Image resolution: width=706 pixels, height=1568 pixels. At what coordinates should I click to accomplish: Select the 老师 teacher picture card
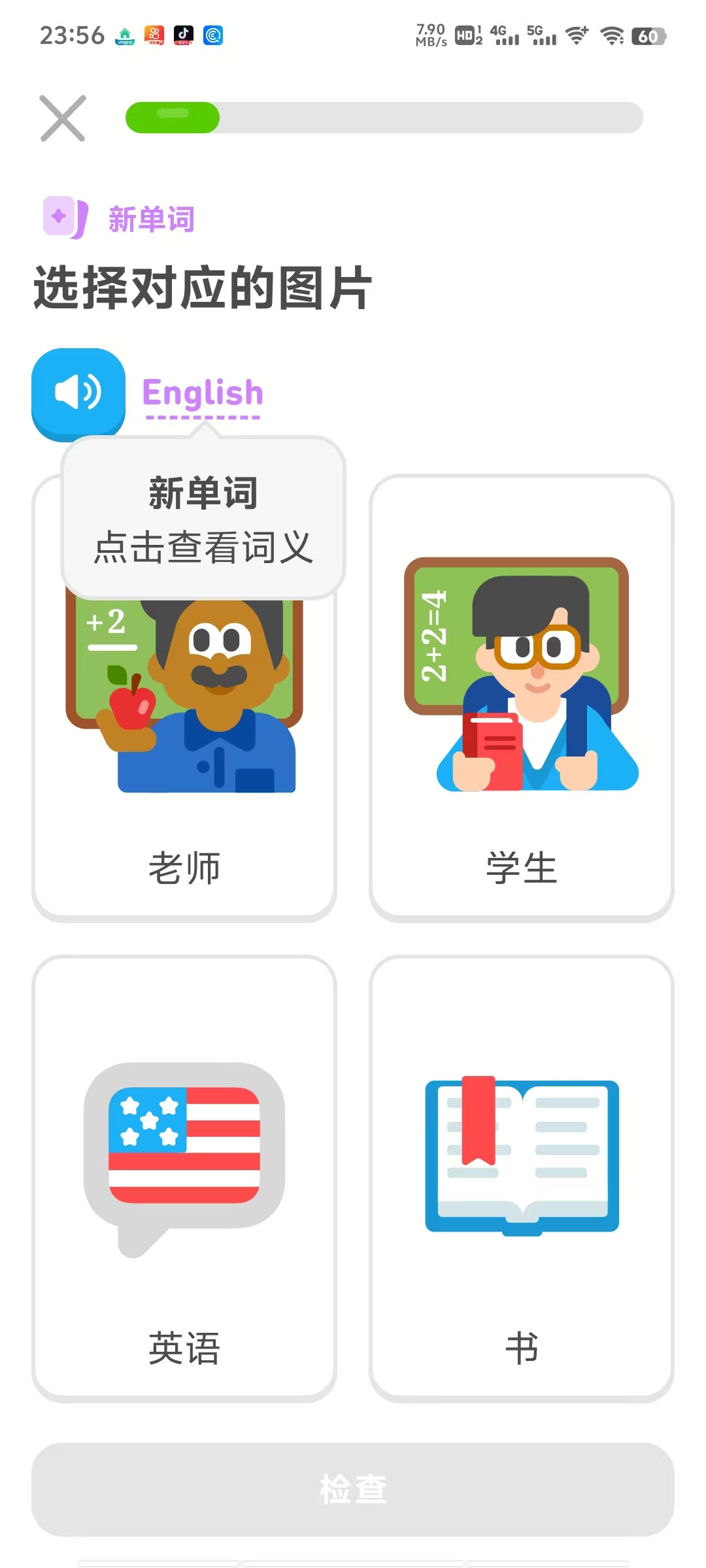click(x=184, y=751)
